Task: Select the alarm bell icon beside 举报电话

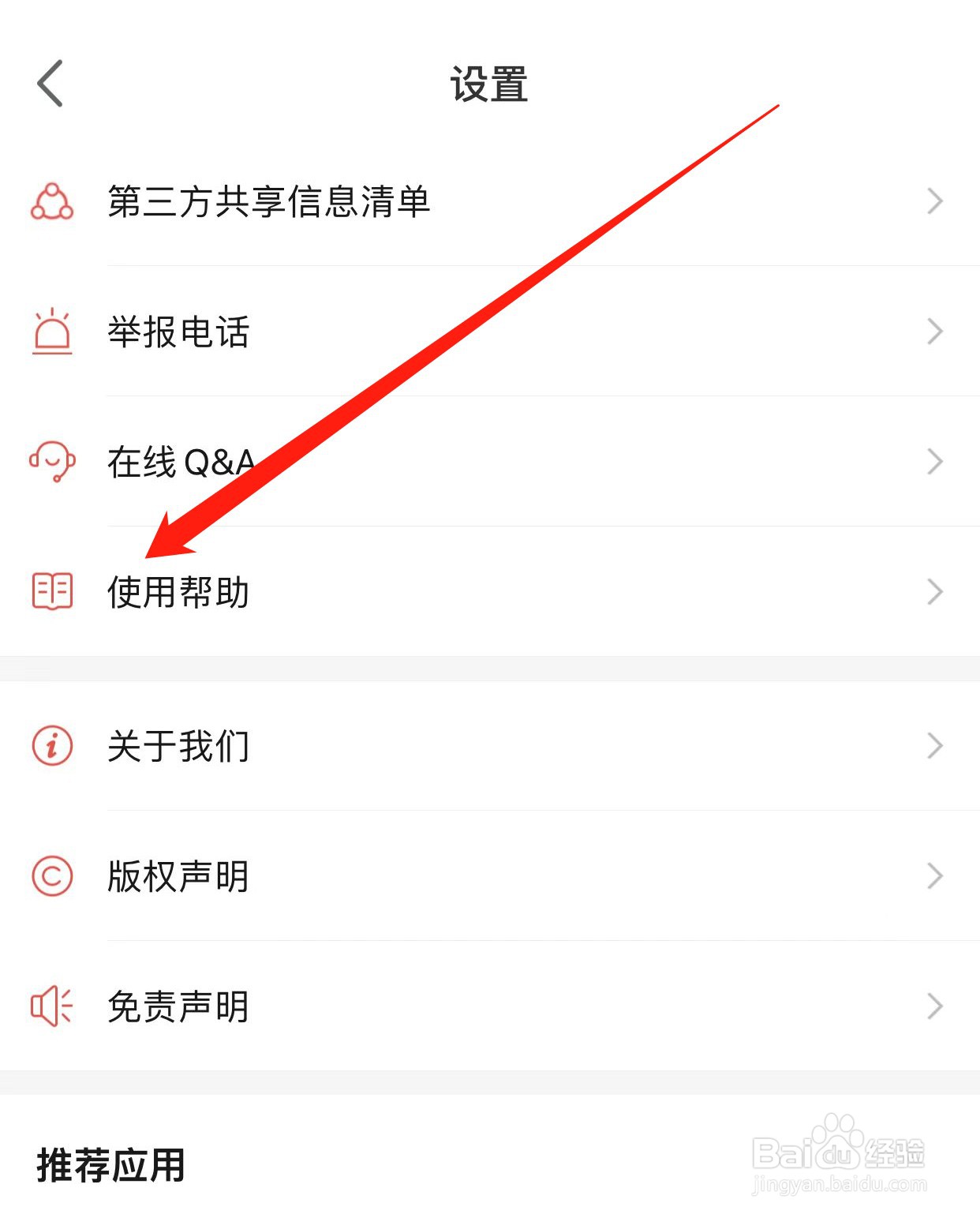Action: (x=52, y=332)
